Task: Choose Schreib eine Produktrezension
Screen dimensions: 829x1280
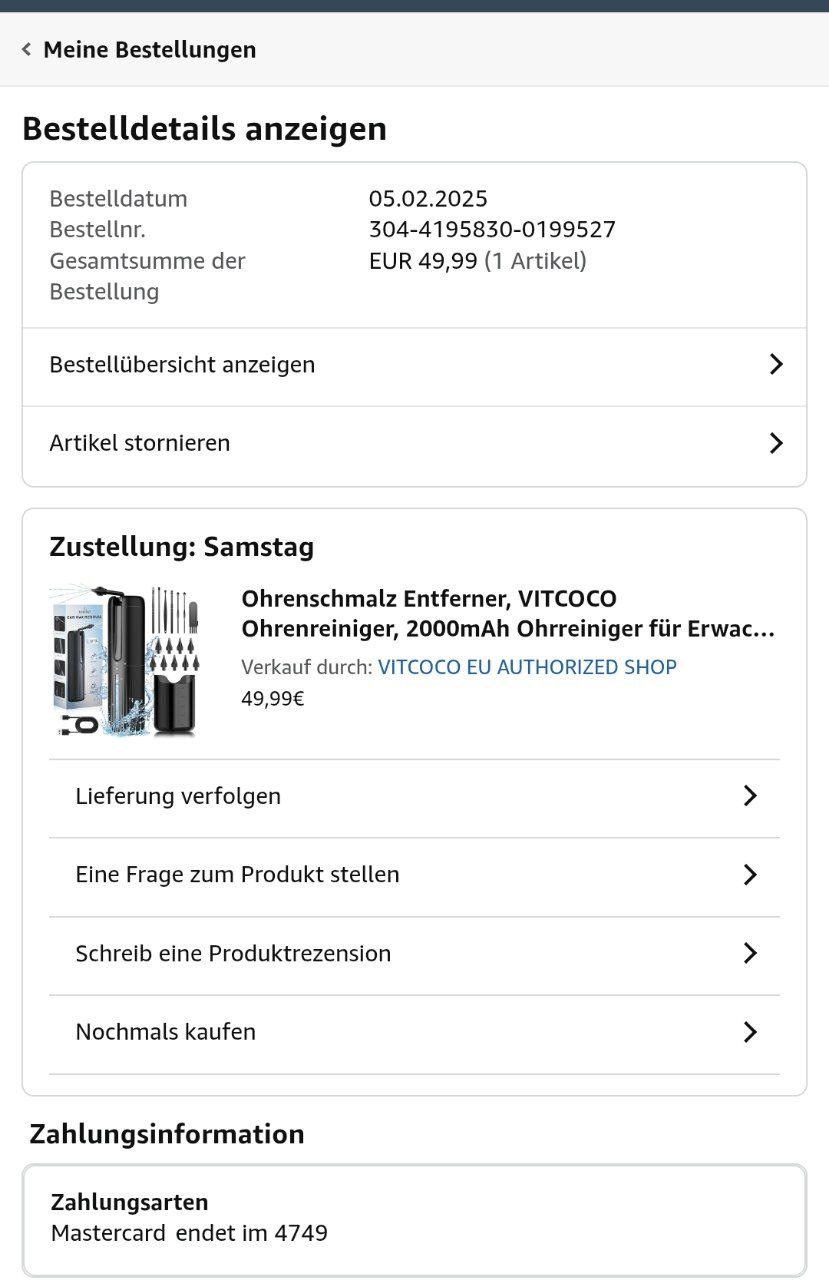Action: pos(414,954)
